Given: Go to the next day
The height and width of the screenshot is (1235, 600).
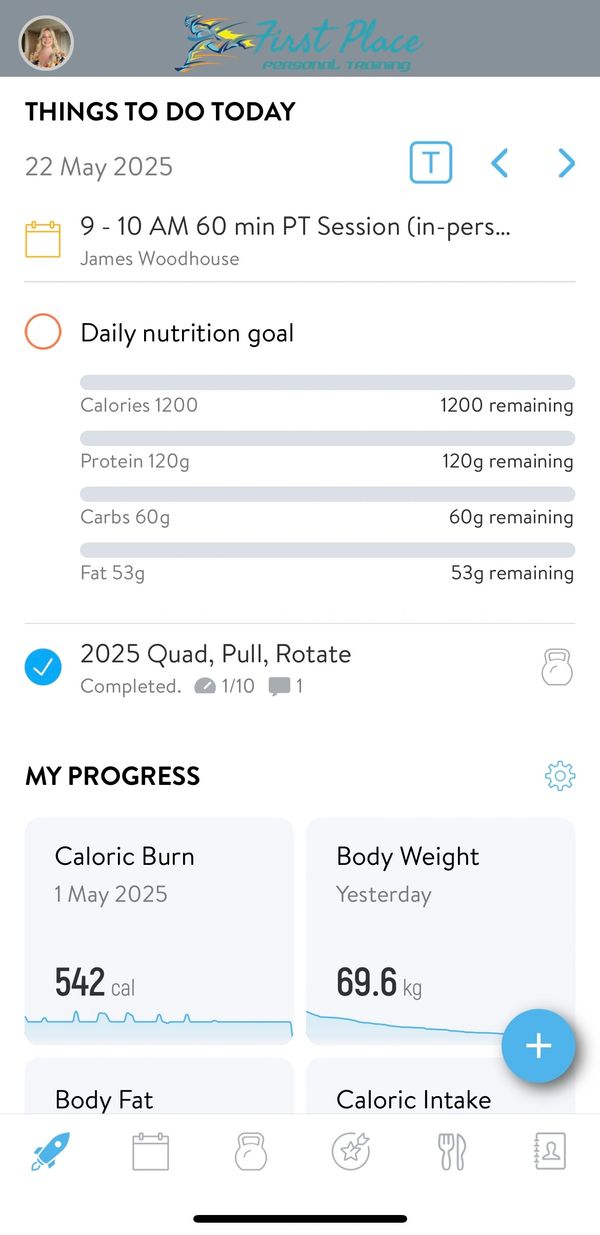Looking at the screenshot, I should (566, 163).
